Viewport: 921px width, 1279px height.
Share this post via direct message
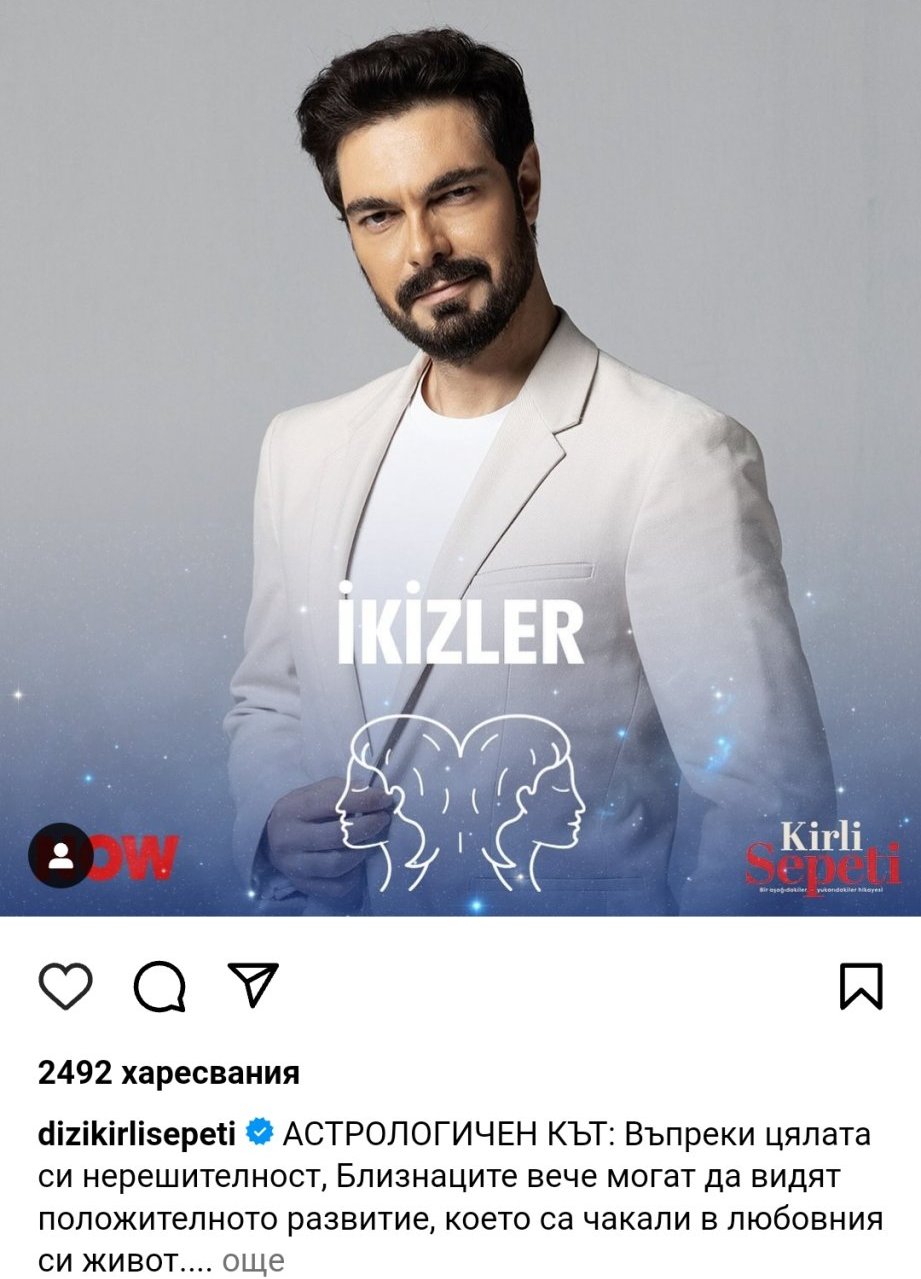coord(252,985)
